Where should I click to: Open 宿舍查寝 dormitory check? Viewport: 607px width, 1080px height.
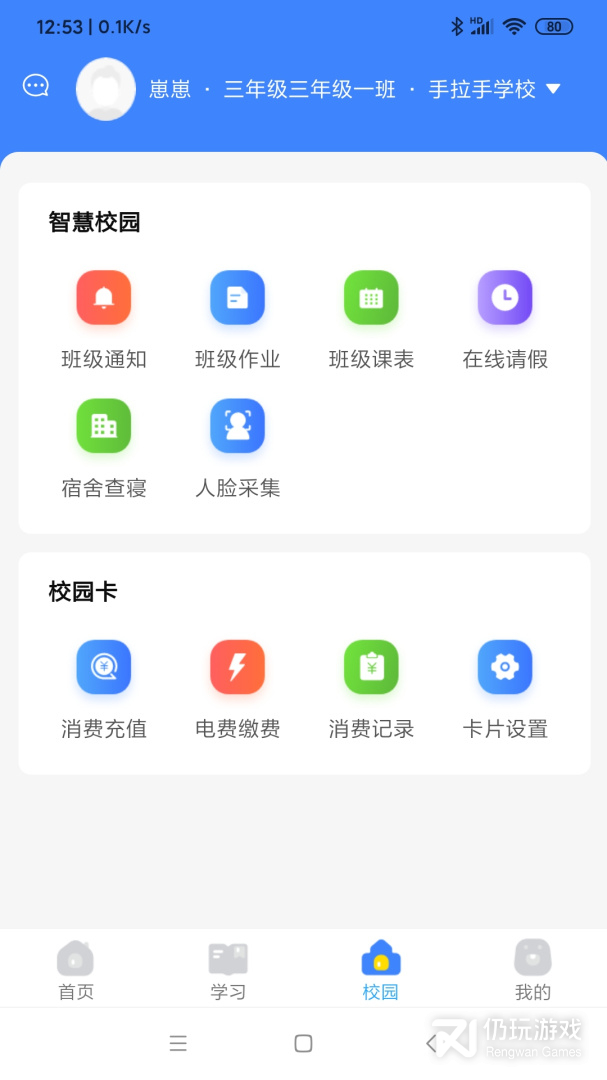click(104, 426)
